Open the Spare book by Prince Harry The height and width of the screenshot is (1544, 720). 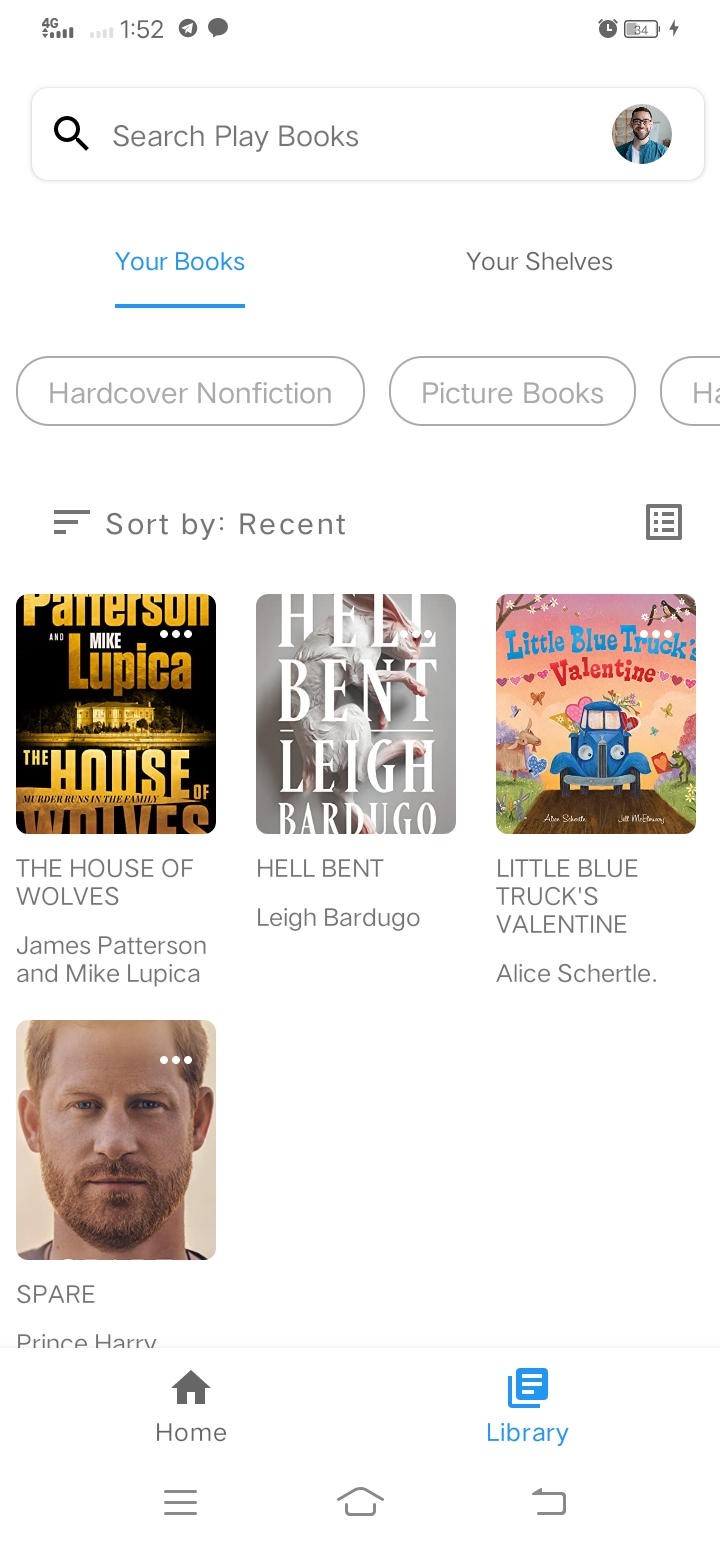click(116, 1140)
